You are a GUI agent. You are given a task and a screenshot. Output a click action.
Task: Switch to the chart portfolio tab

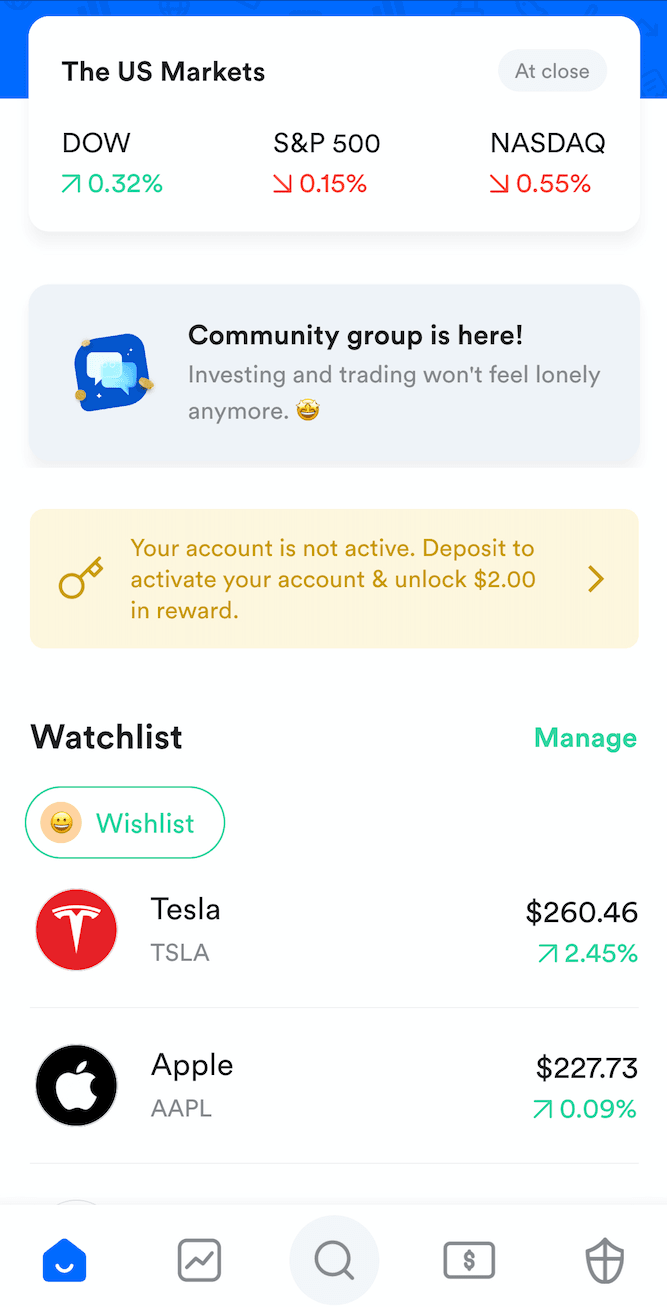point(199,1260)
